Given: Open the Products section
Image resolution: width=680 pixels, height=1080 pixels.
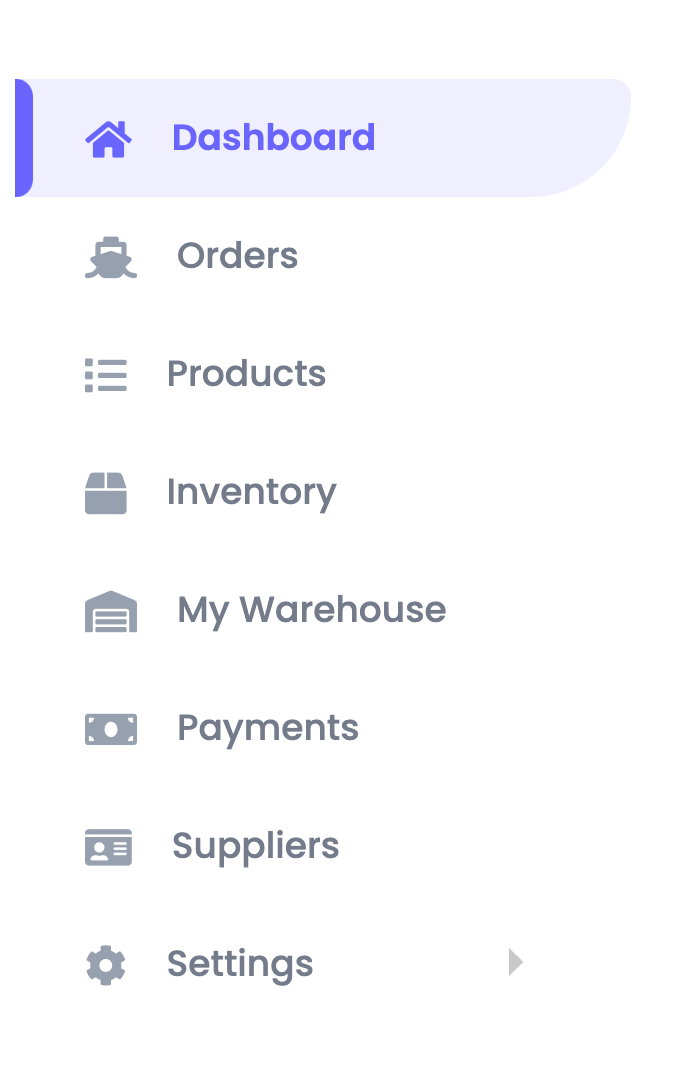Looking at the screenshot, I should pos(246,374).
